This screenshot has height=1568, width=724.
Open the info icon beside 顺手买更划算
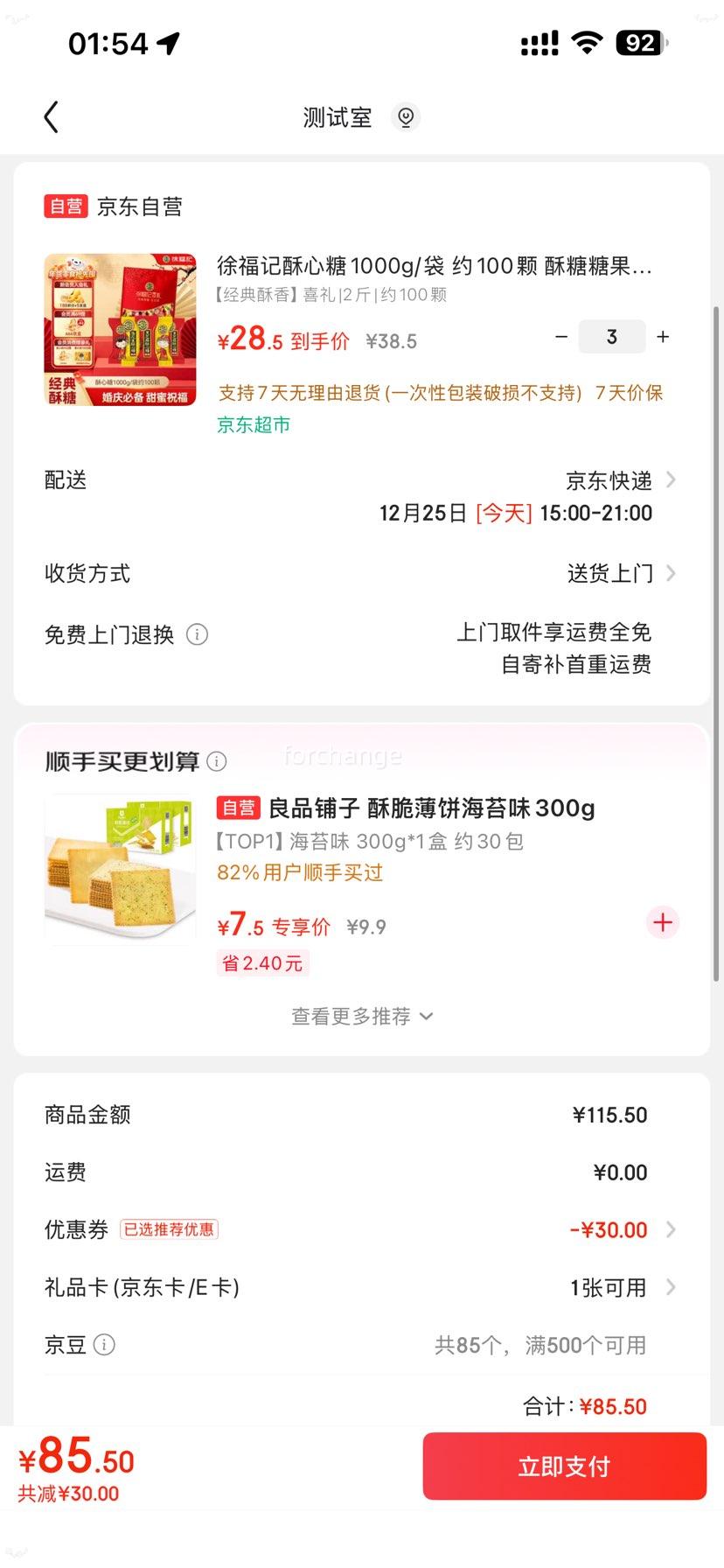216,761
